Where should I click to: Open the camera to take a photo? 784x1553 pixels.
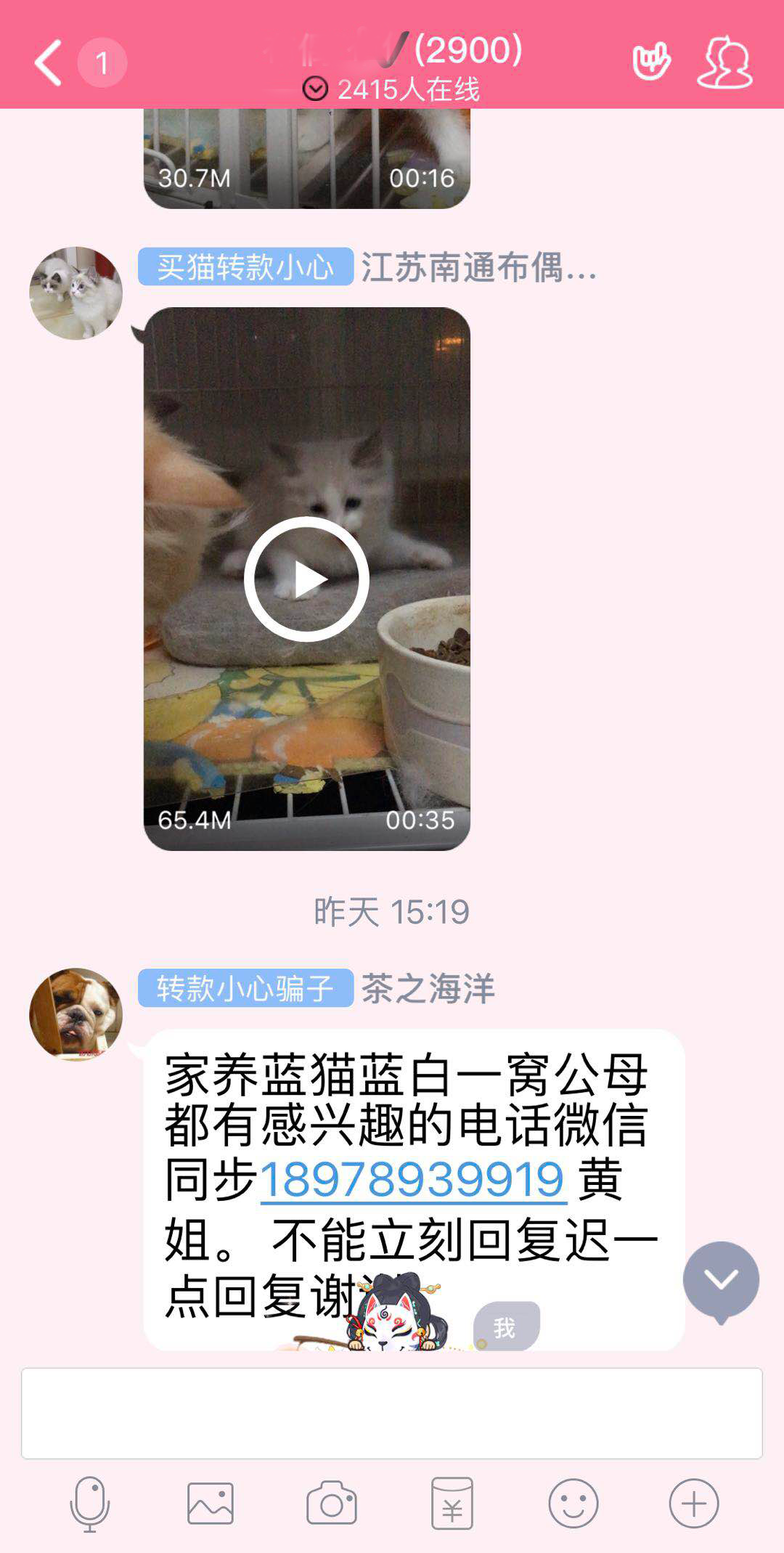(x=331, y=1504)
